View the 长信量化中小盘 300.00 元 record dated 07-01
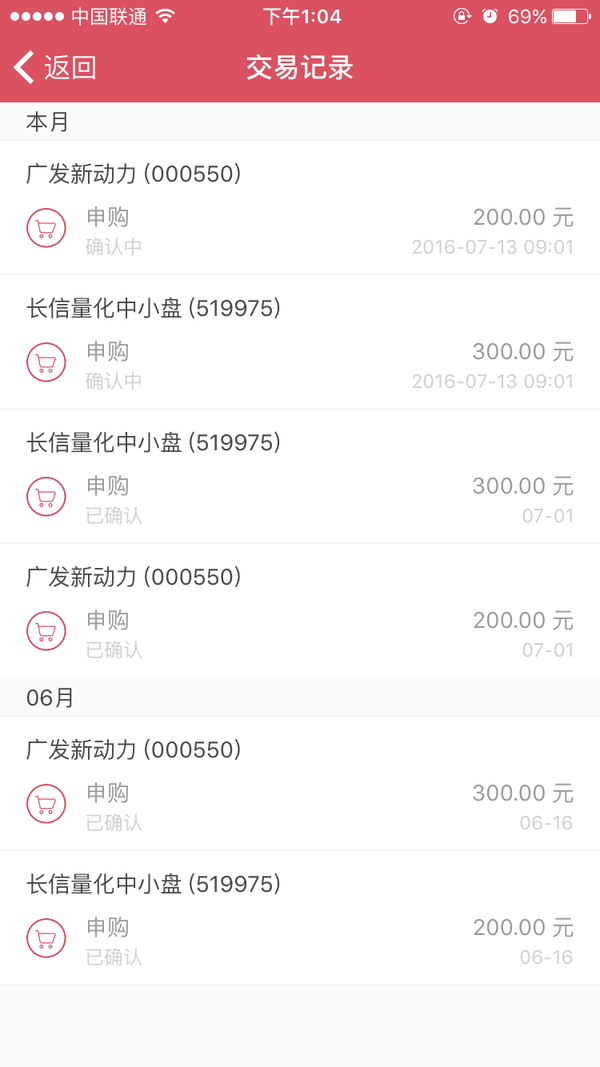Viewport: 600px width, 1067px height. 300,476
